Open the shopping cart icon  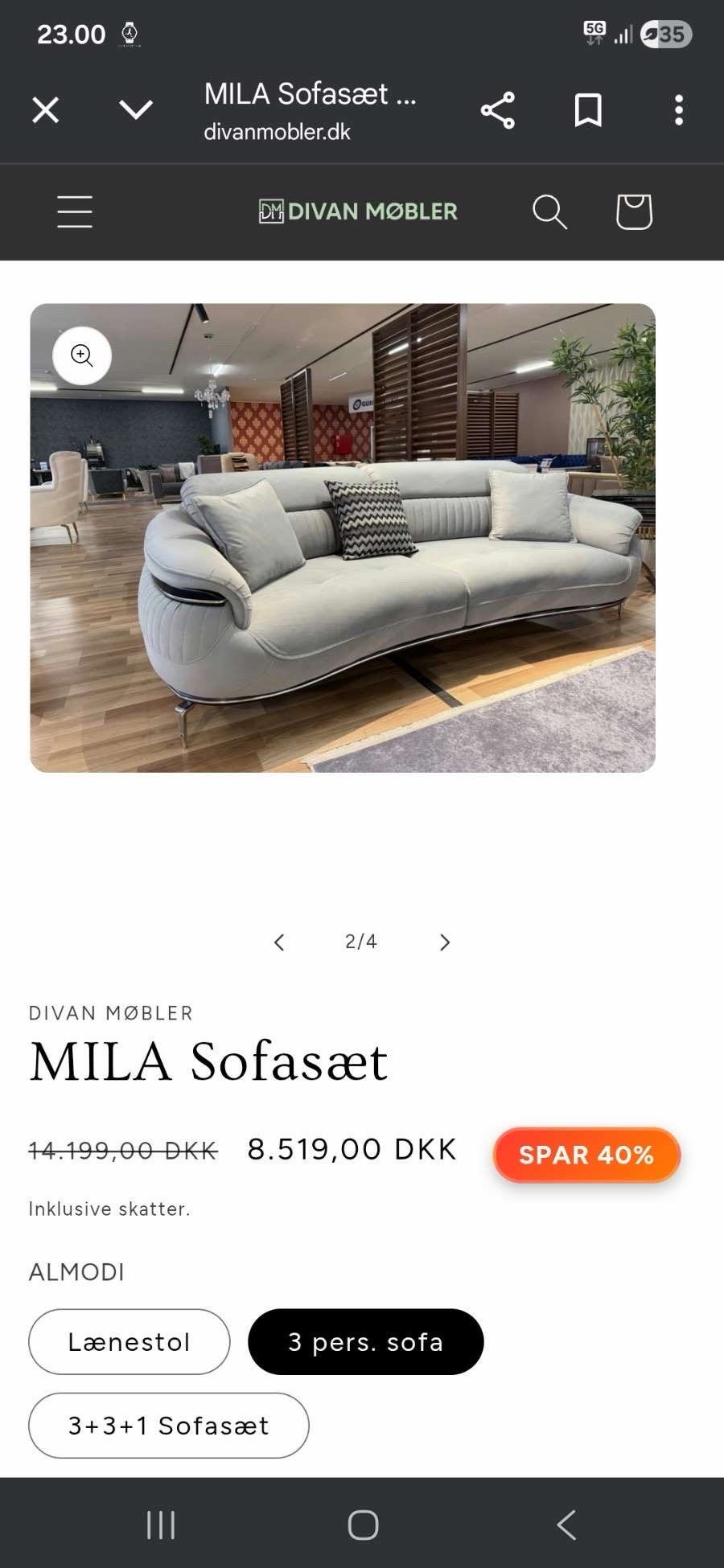coord(635,212)
